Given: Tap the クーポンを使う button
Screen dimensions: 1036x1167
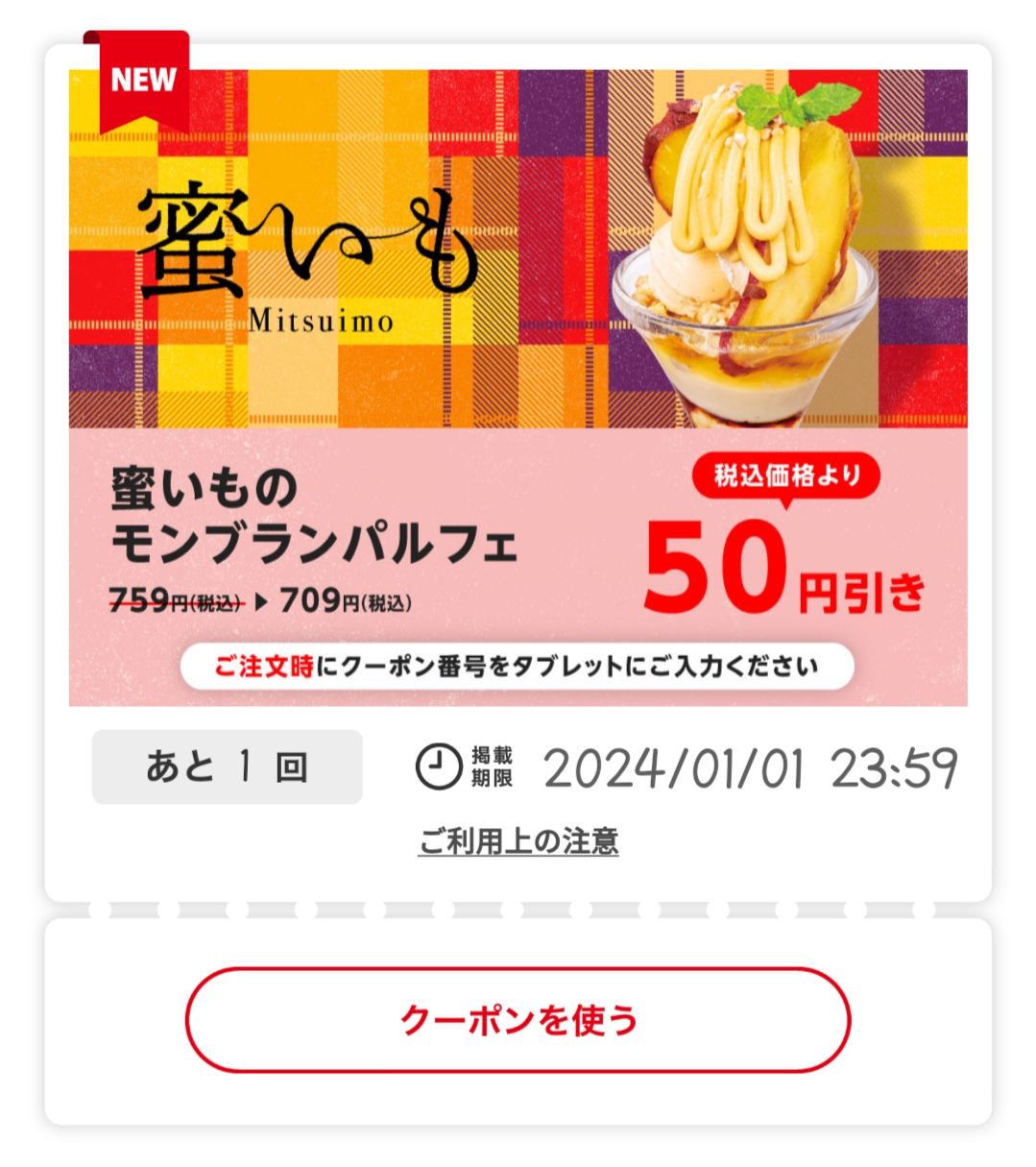Looking at the screenshot, I should [518, 1019].
